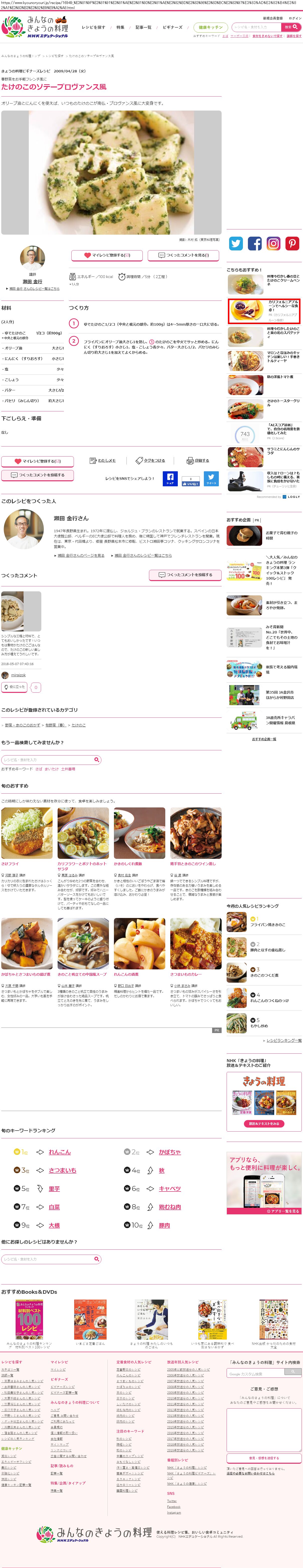Print the recipe with 印刷する
The image size is (303, 1568).
[x=198, y=461]
